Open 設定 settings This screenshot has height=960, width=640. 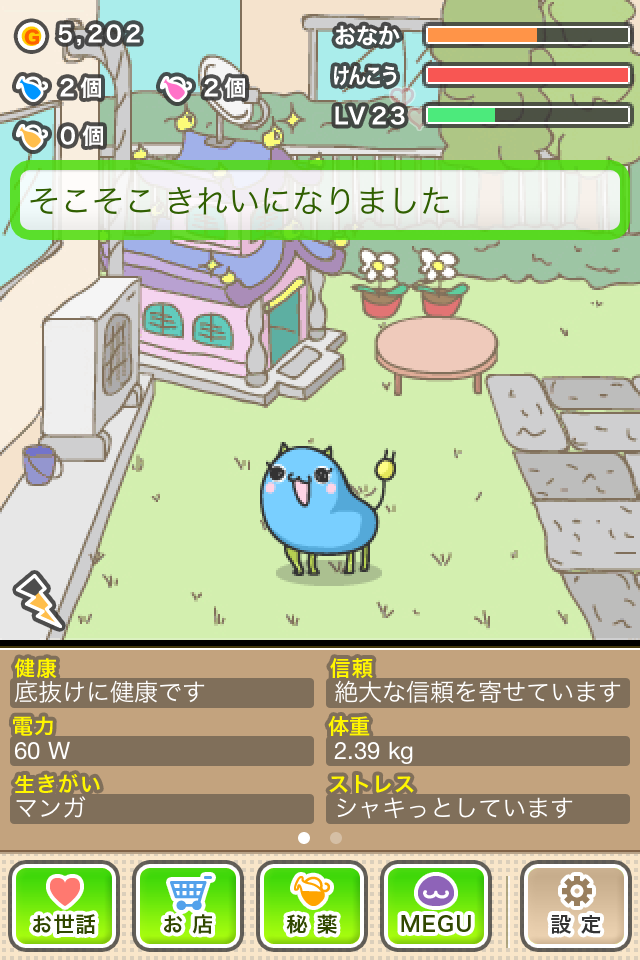(576, 905)
